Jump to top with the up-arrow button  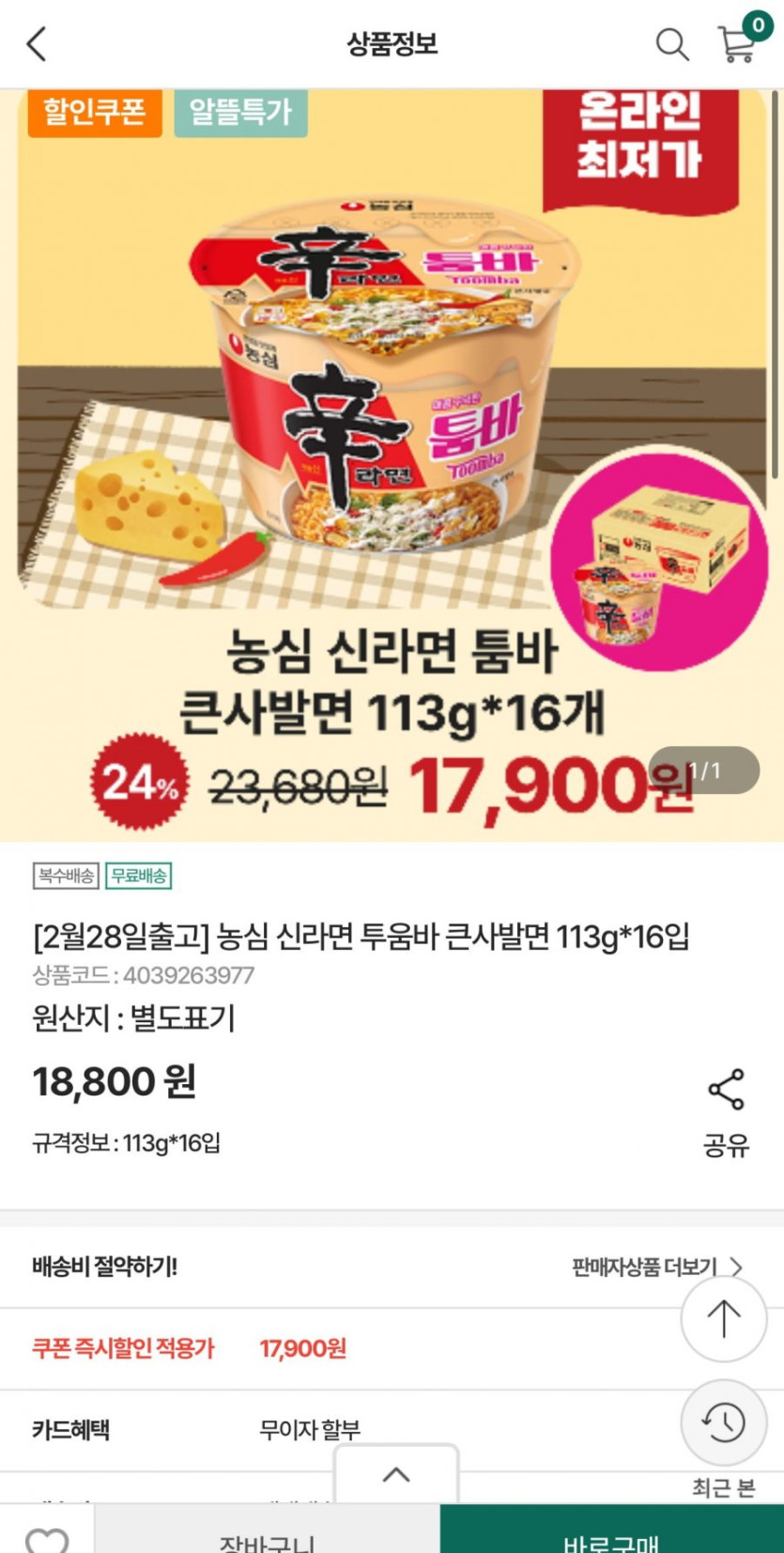(x=724, y=1318)
